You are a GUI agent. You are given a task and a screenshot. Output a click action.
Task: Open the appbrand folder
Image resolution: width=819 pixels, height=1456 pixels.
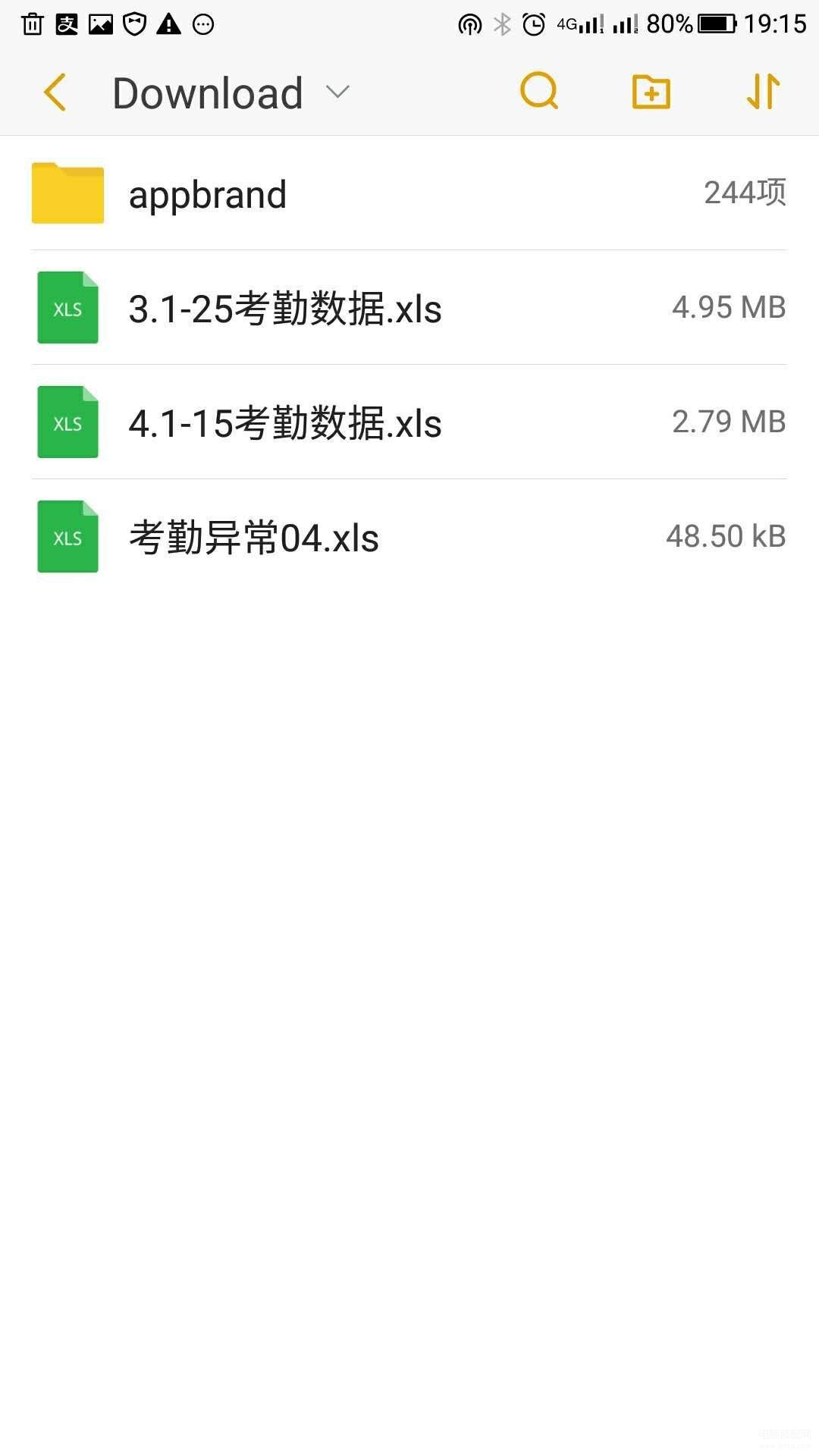(409, 193)
